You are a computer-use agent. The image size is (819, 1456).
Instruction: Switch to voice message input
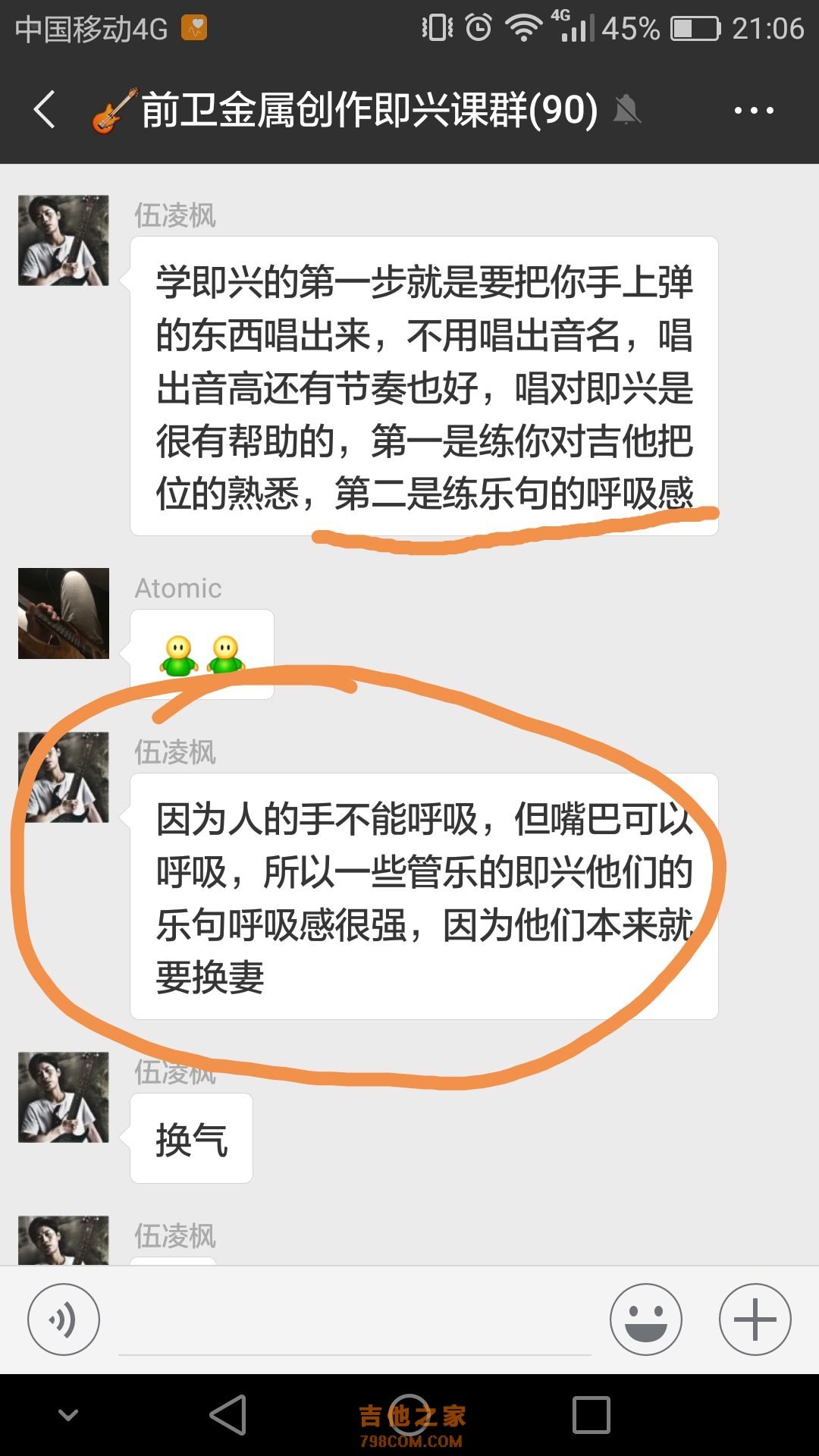click(x=64, y=1319)
